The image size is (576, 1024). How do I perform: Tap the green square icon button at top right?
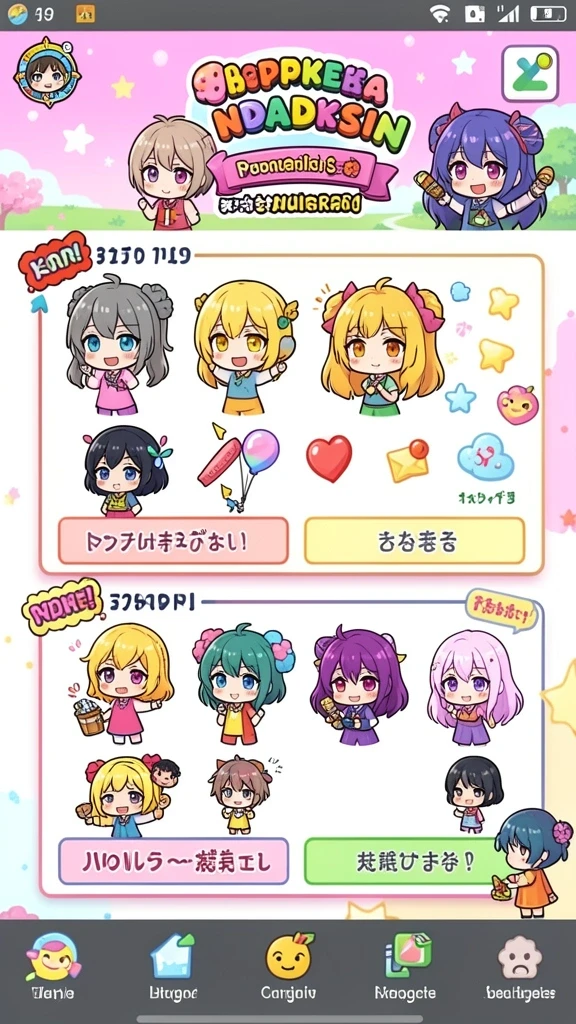(530, 74)
